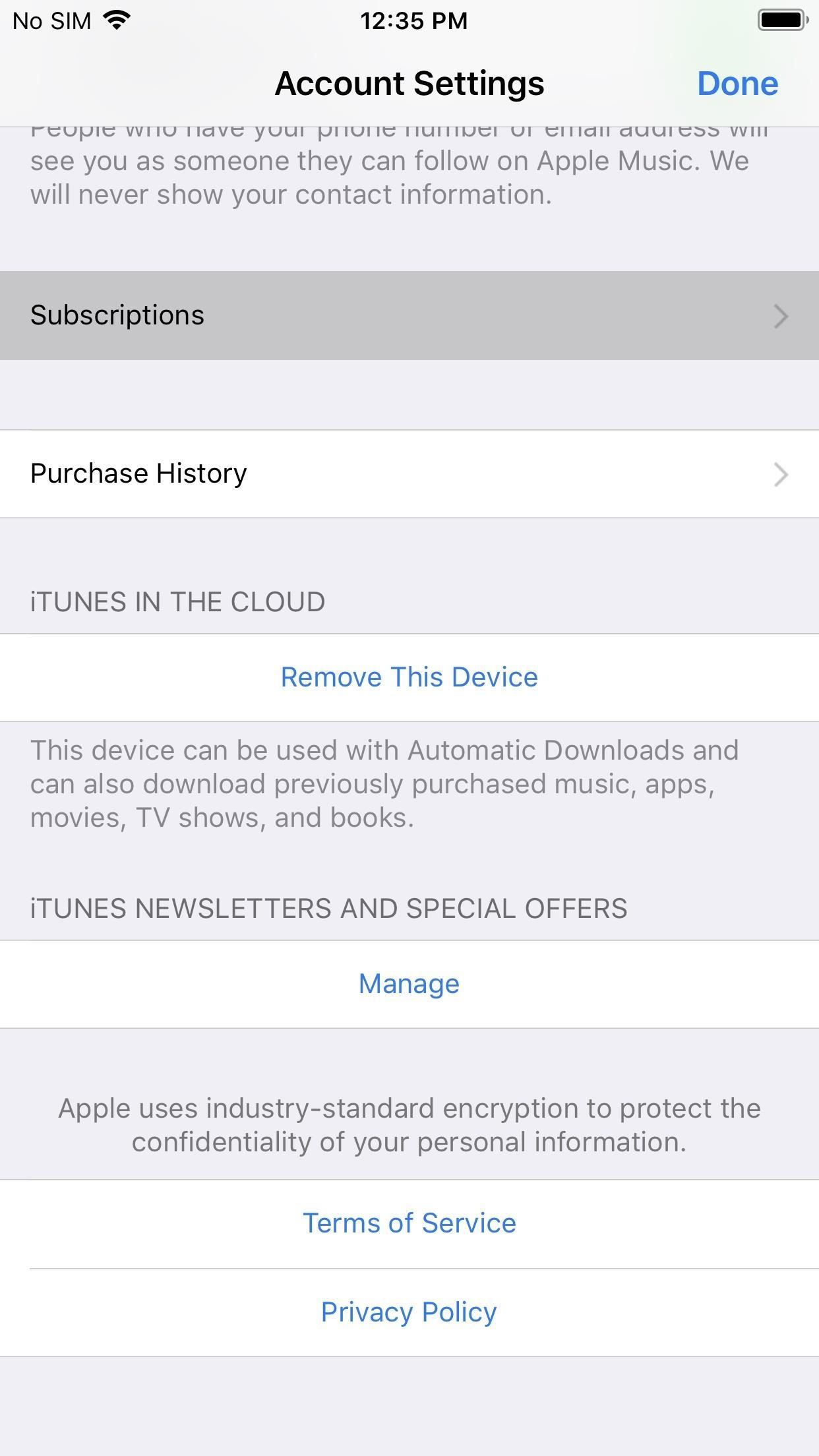Open the Privacy Policy
Image resolution: width=819 pixels, height=1456 pixels.
[409, 1311]
